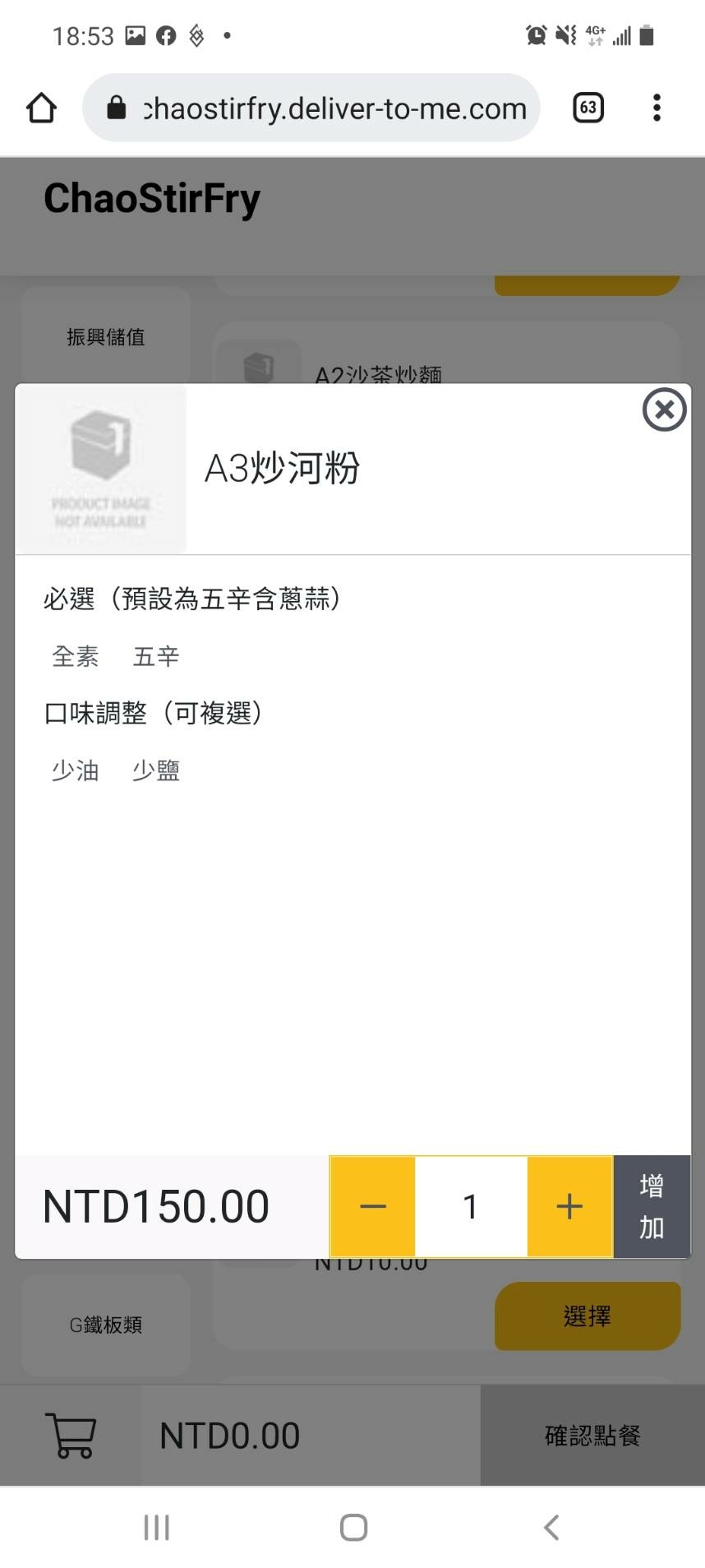Increase quantity with the plus button
The image size is (705, 1568).
coord(569,1206)
